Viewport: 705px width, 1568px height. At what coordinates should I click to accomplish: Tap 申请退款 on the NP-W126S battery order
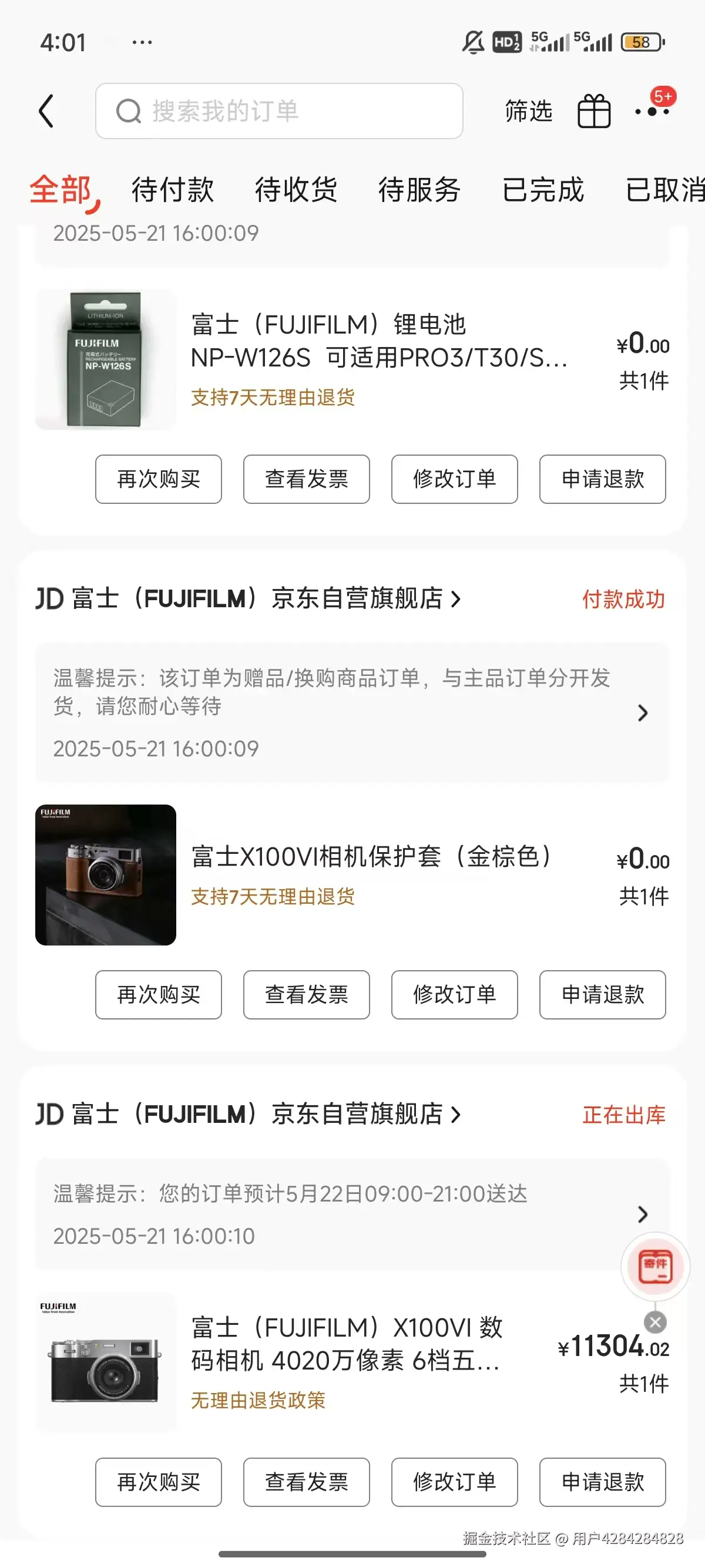[x=602, y=480]
